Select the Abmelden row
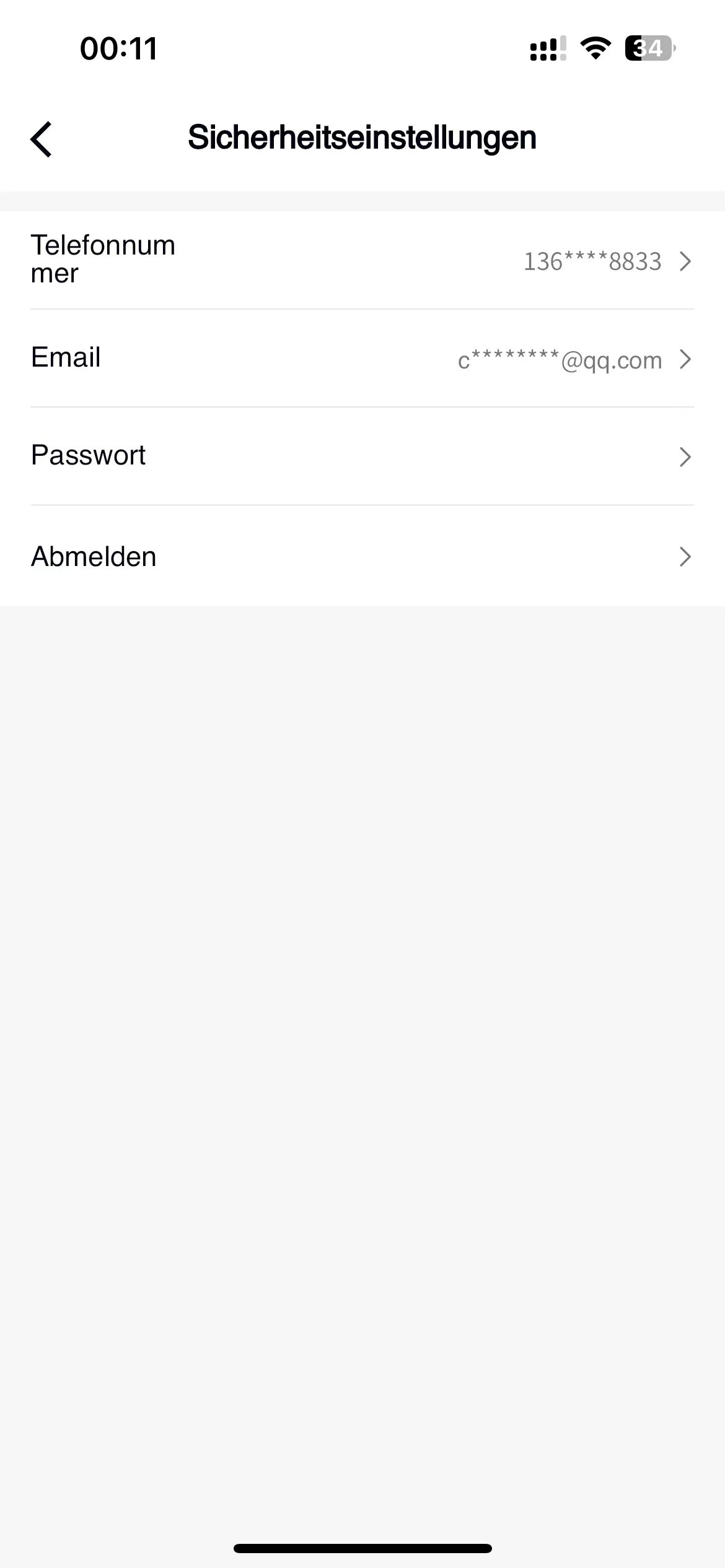Image resolution: width=725 pixels, height=1568 pixels. pyautogui.click(x=362, y=556)
